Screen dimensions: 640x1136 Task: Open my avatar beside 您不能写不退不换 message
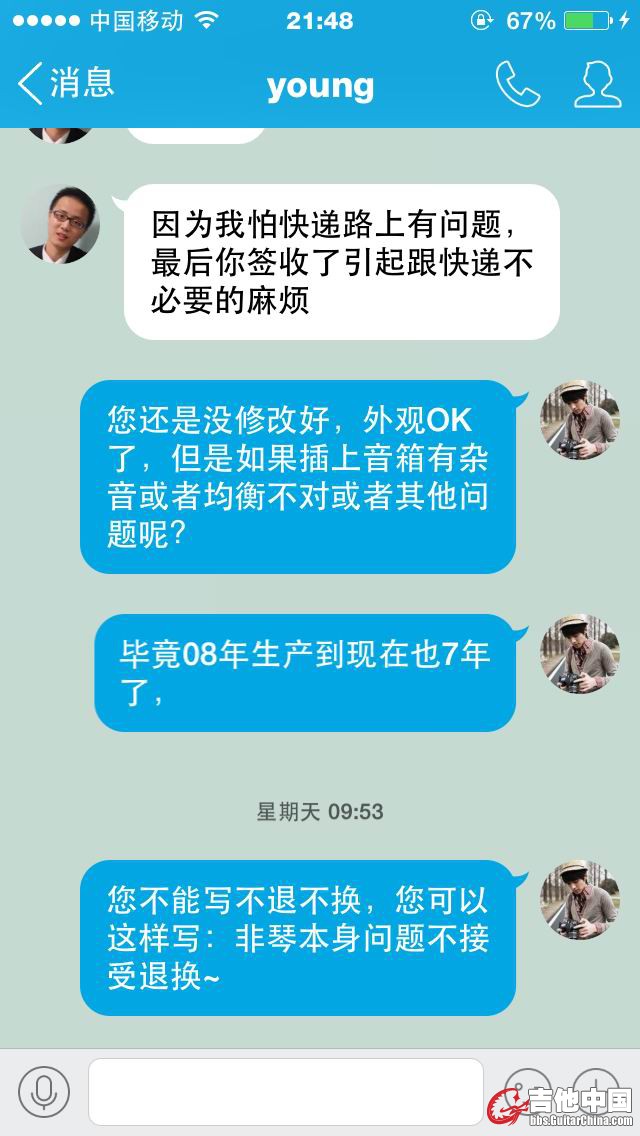coord(580,899)
